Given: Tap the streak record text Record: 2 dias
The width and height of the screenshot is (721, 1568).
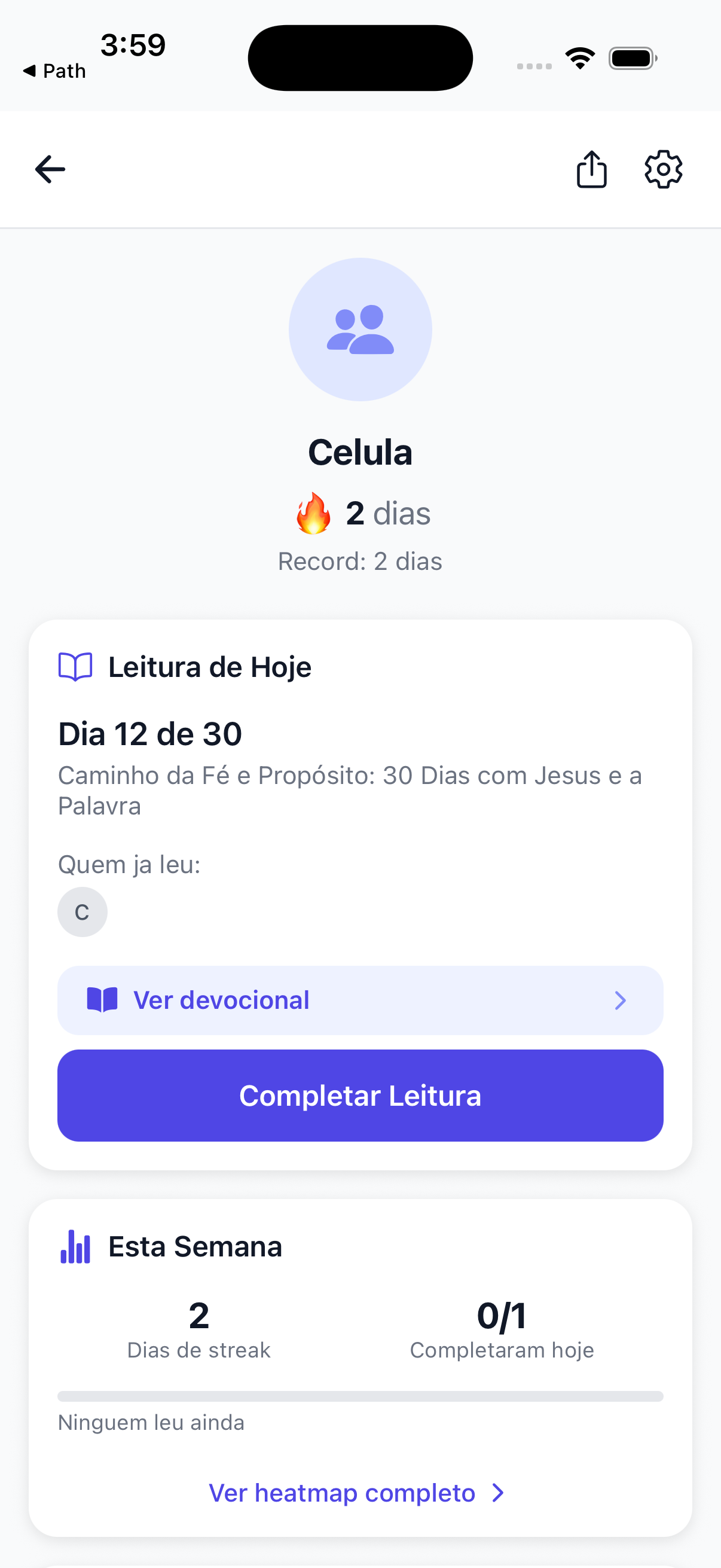Looking at the screenshot, I should 360,560.
